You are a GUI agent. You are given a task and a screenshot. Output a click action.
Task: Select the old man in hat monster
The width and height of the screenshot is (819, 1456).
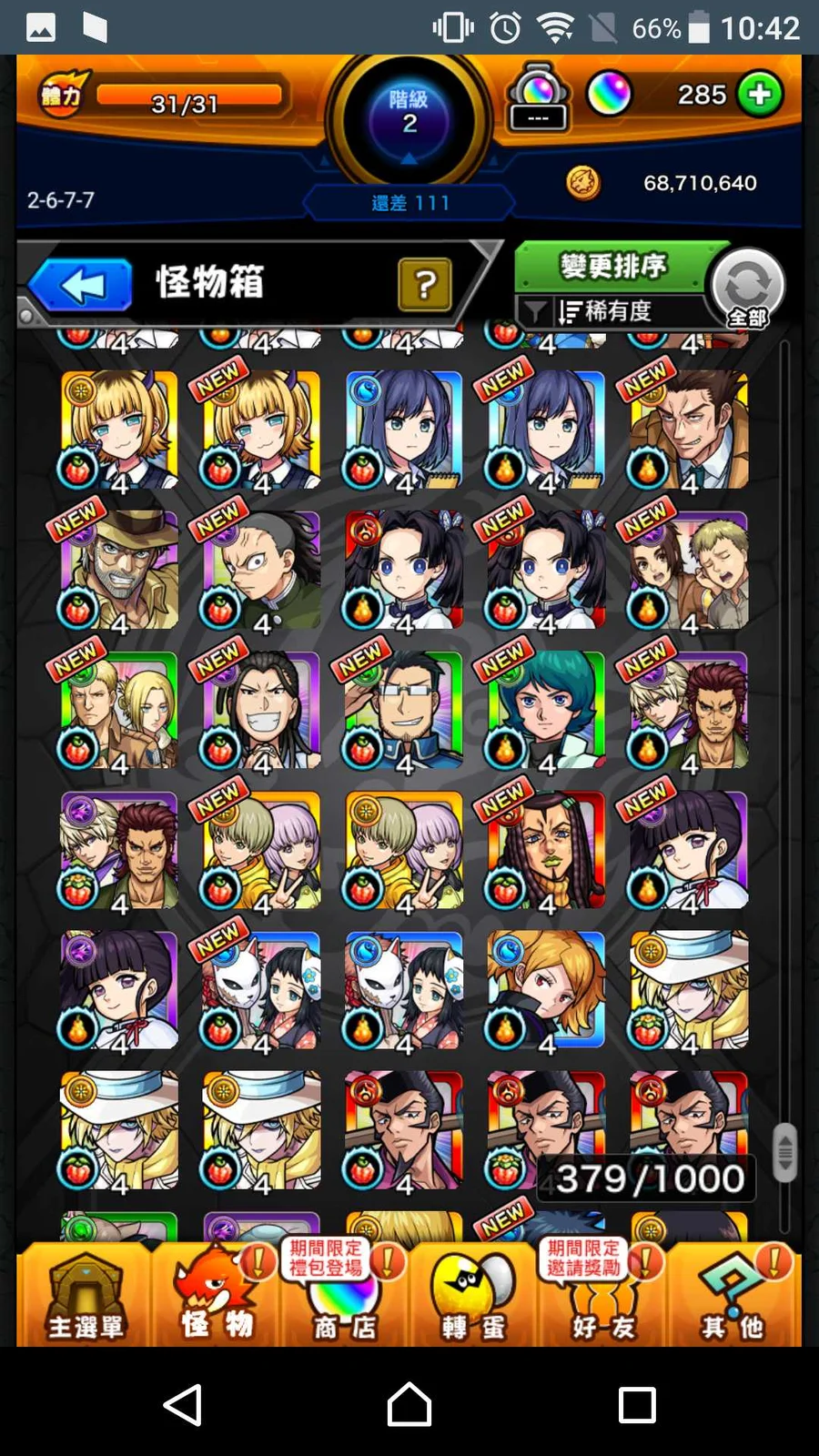[x=118, y=570]
